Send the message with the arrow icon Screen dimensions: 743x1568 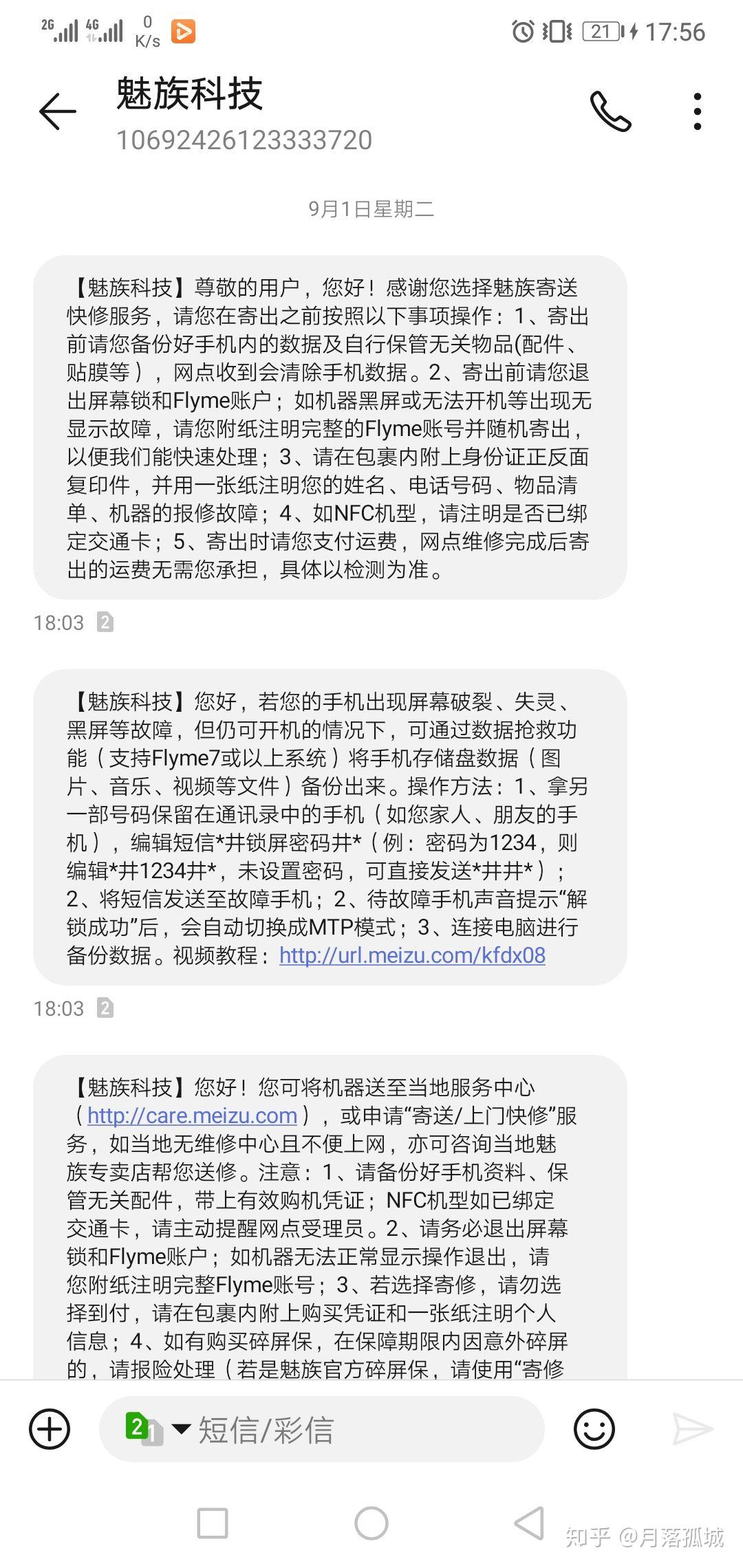click(692, 1430)
